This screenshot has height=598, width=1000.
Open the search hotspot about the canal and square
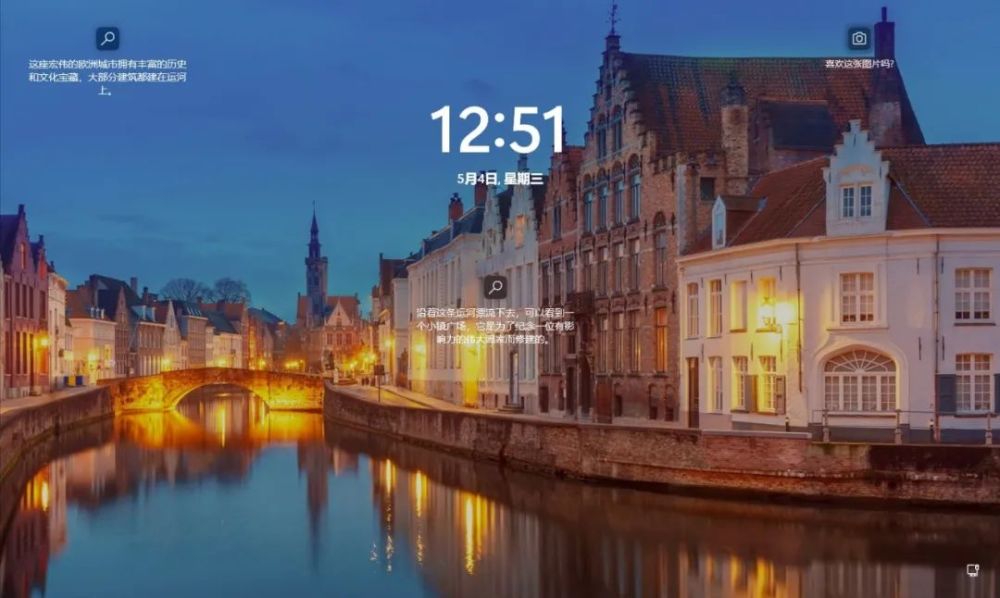coord(495,287)
